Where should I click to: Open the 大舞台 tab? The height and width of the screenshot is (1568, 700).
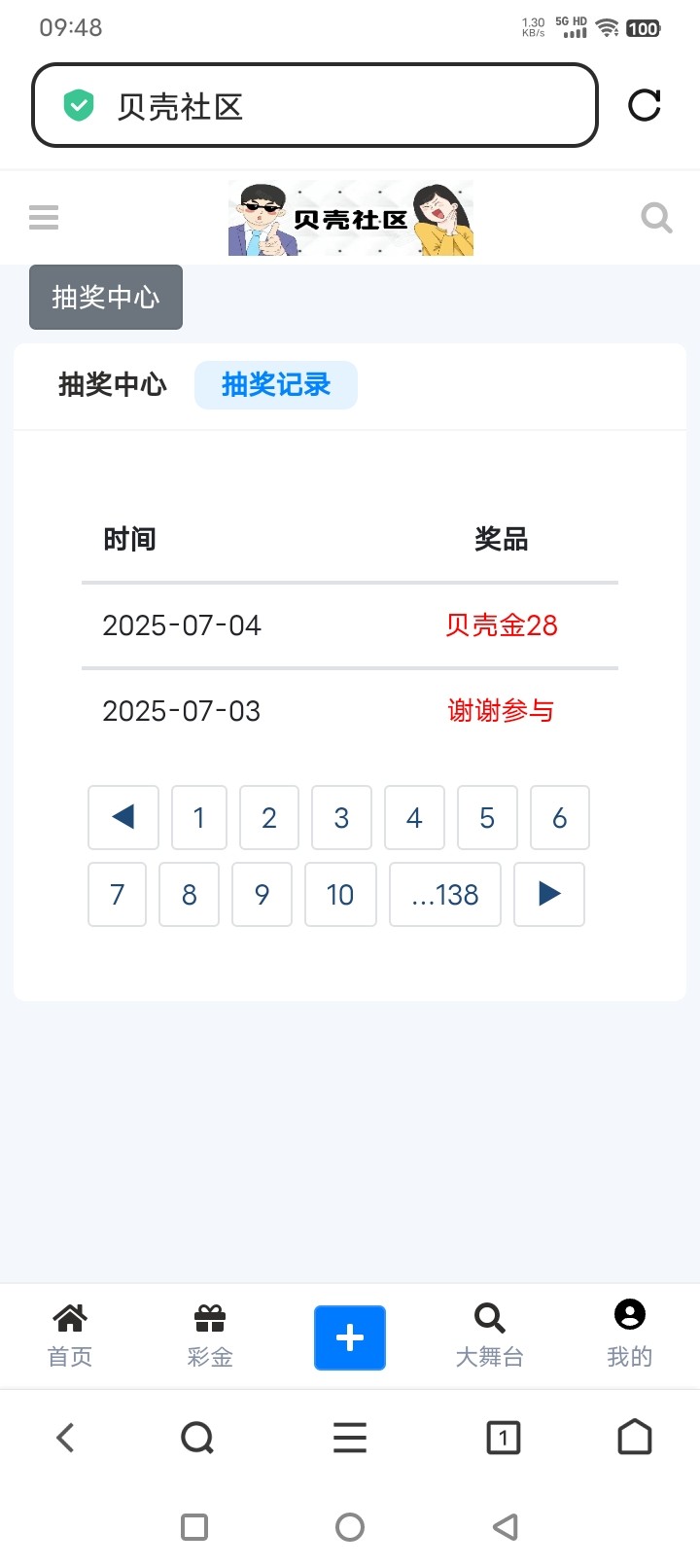click(490, 1336)
